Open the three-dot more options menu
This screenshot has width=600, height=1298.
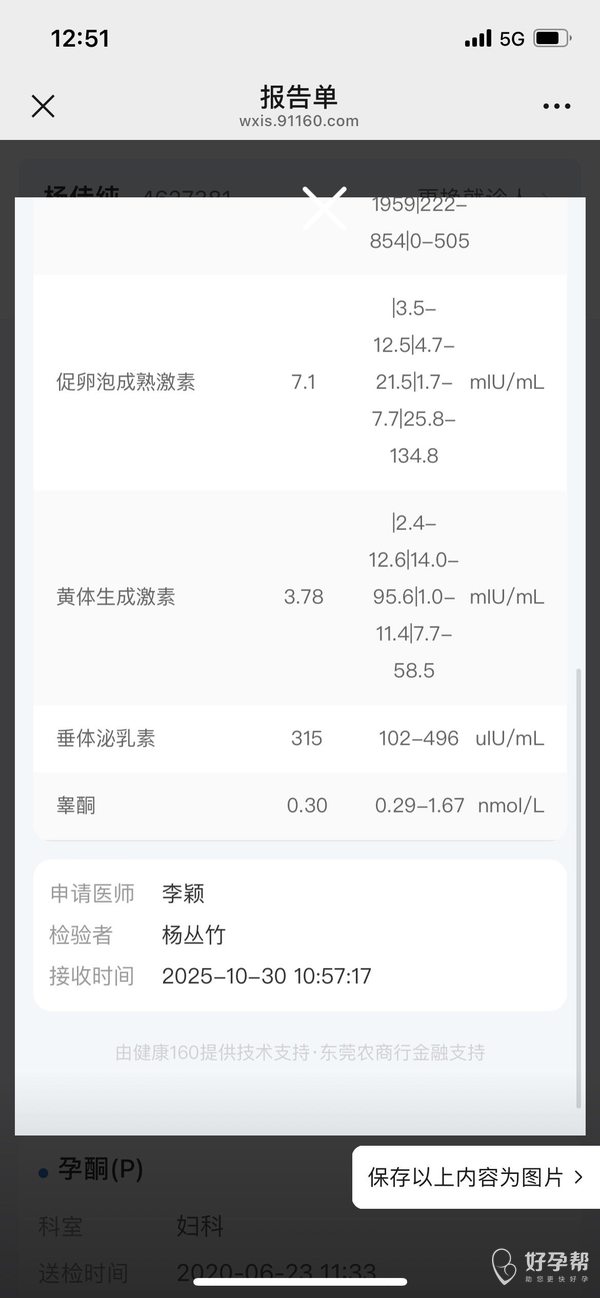point(556,106)
